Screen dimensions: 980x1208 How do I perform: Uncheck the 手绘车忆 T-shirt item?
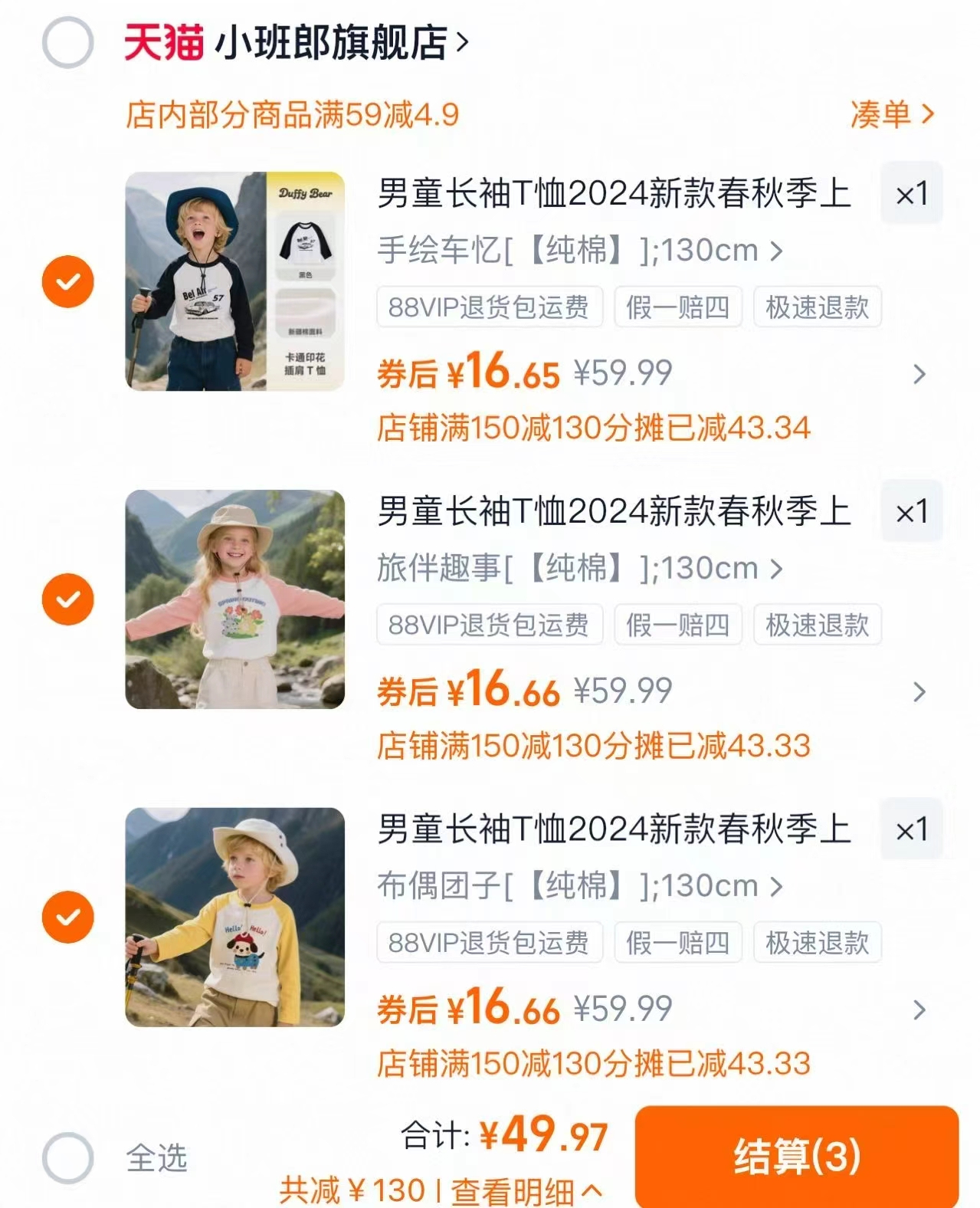tap(67, 281)
